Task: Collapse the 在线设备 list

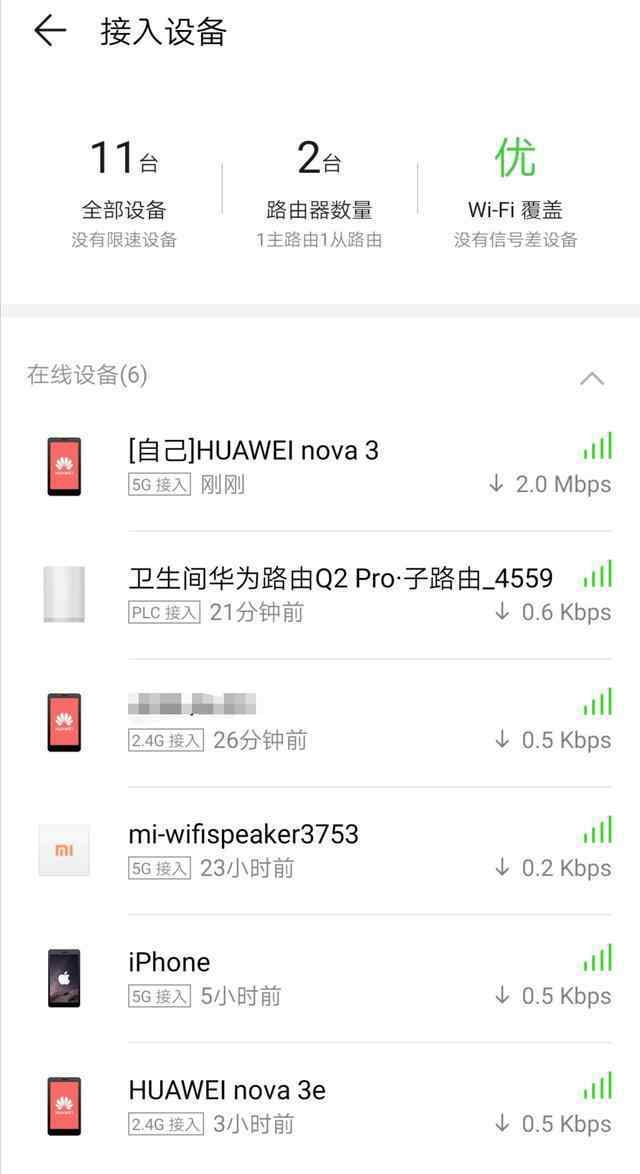Action: (592, 378)
